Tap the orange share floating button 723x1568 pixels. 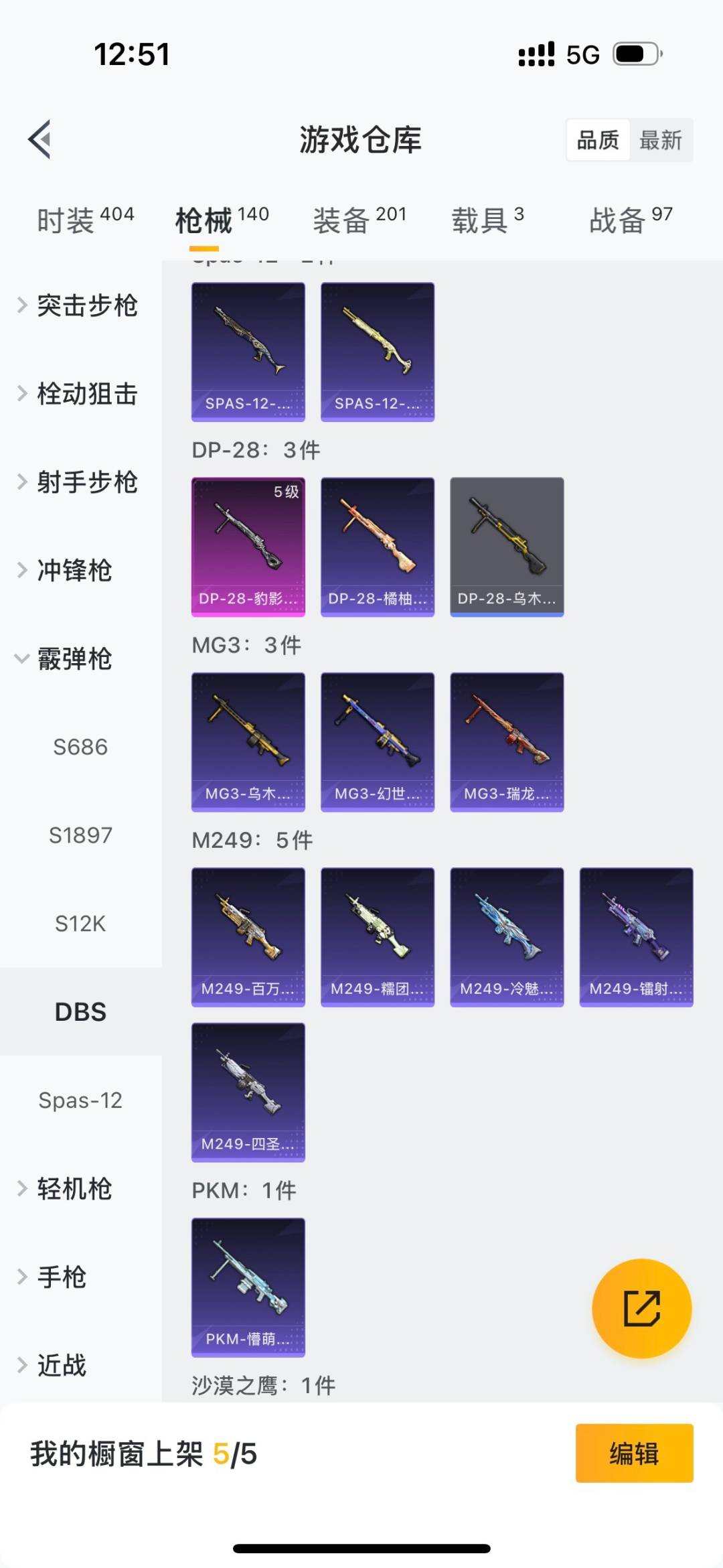point(641,1308)
